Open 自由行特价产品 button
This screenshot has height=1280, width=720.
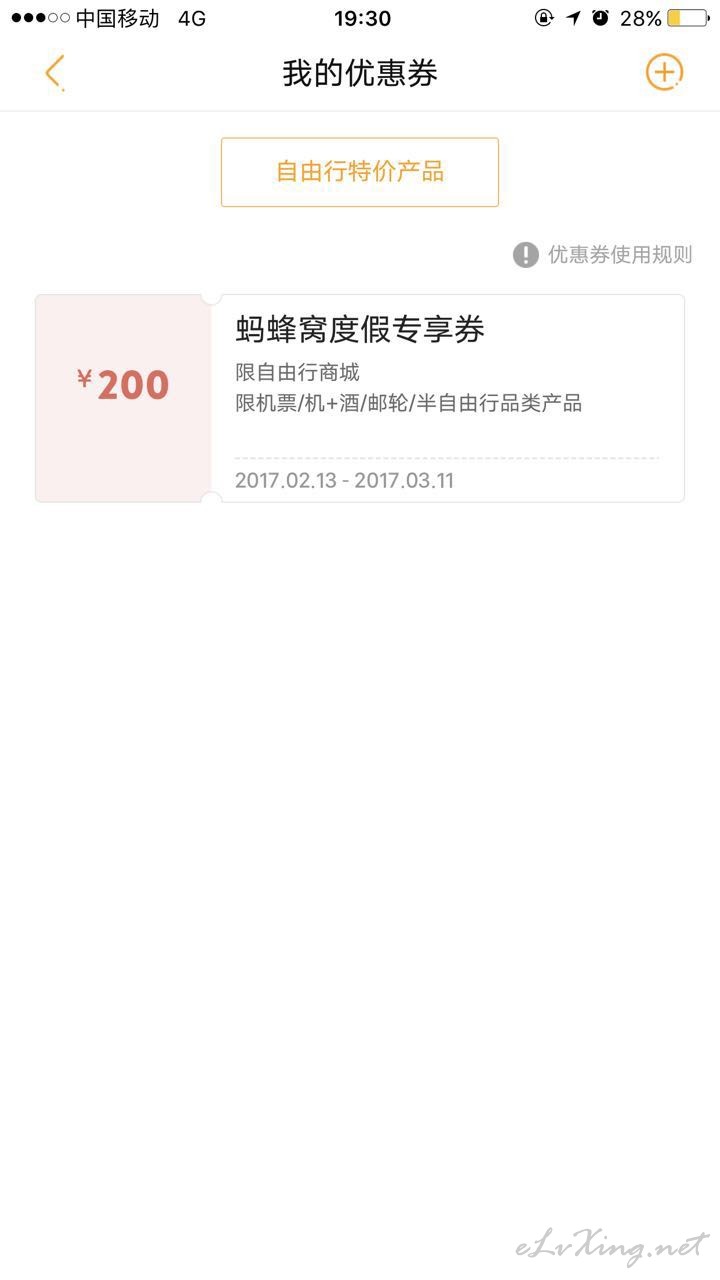(360, 172)
